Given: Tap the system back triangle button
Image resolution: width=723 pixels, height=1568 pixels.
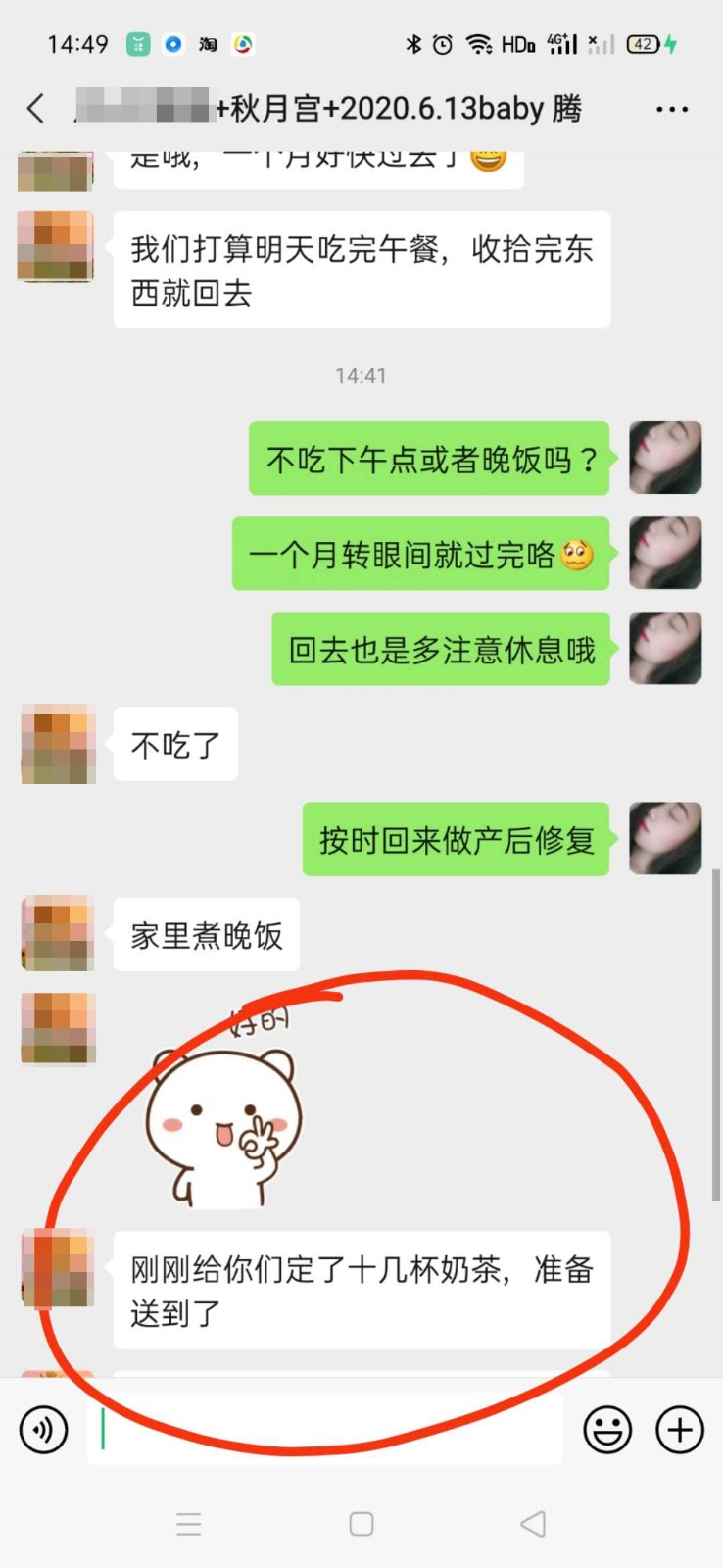Looking at the screenshot, I should coord(533,1524).
